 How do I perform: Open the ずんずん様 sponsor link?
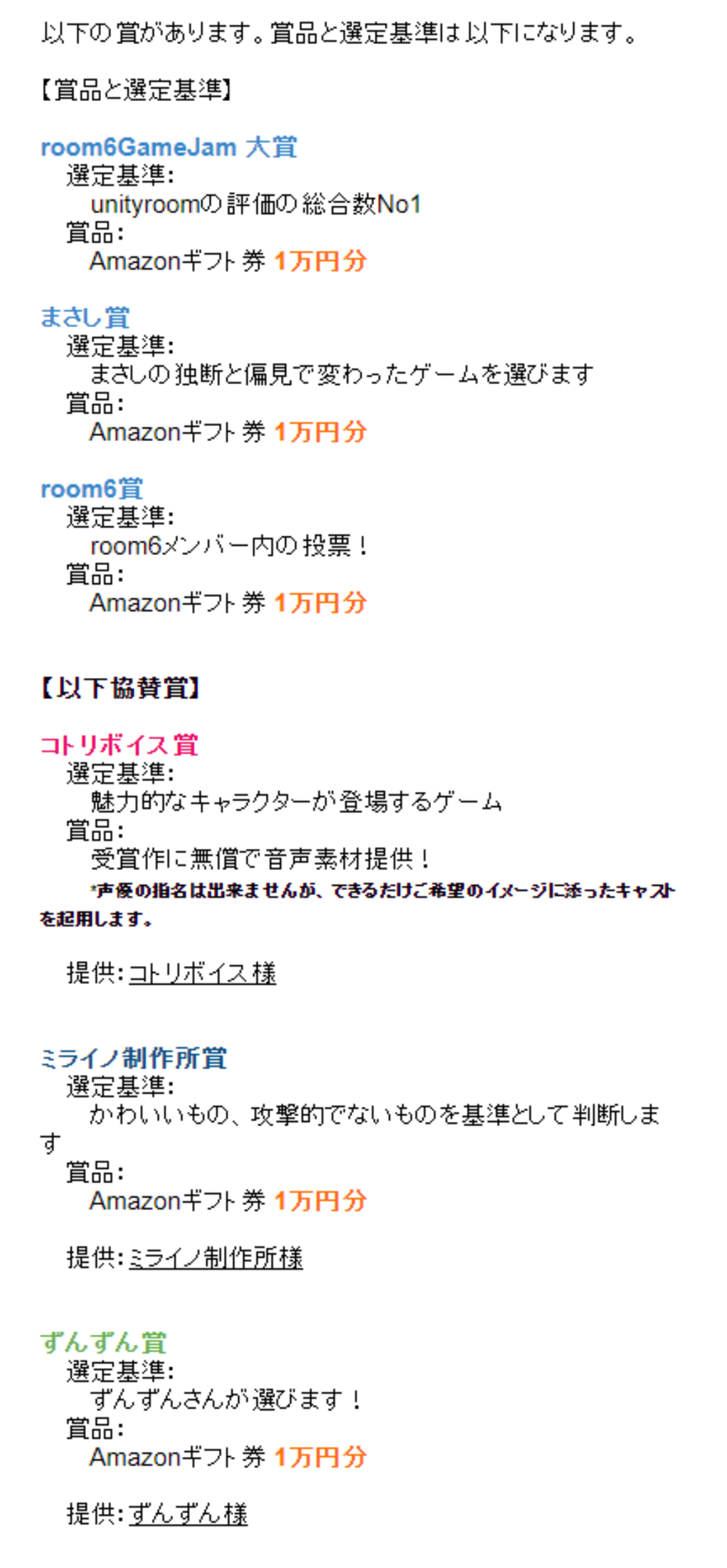pos(188,1514)
